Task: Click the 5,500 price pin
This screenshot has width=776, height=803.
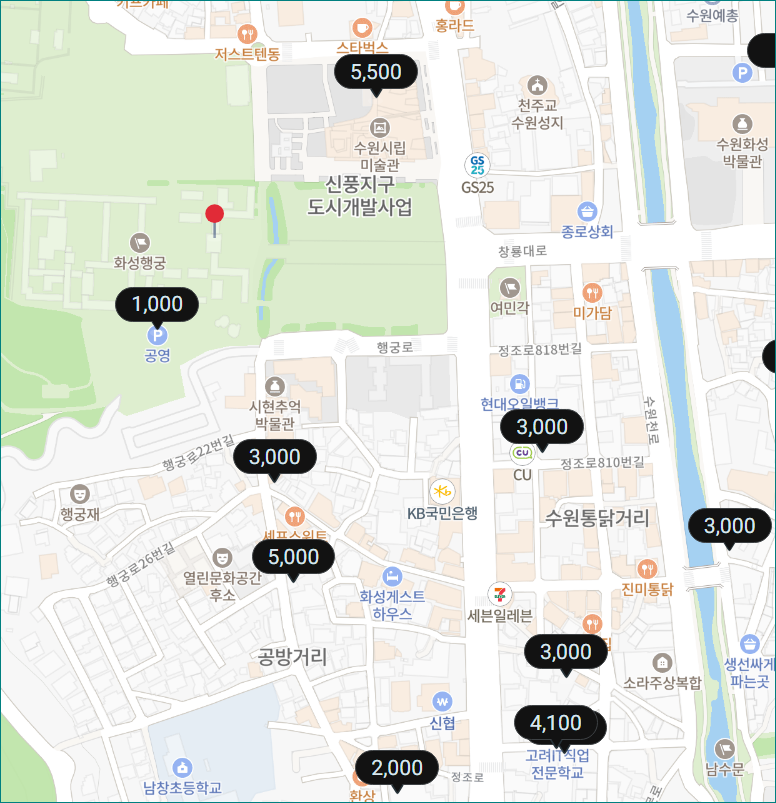Action: pyautogui.click(x=378, y=71)
